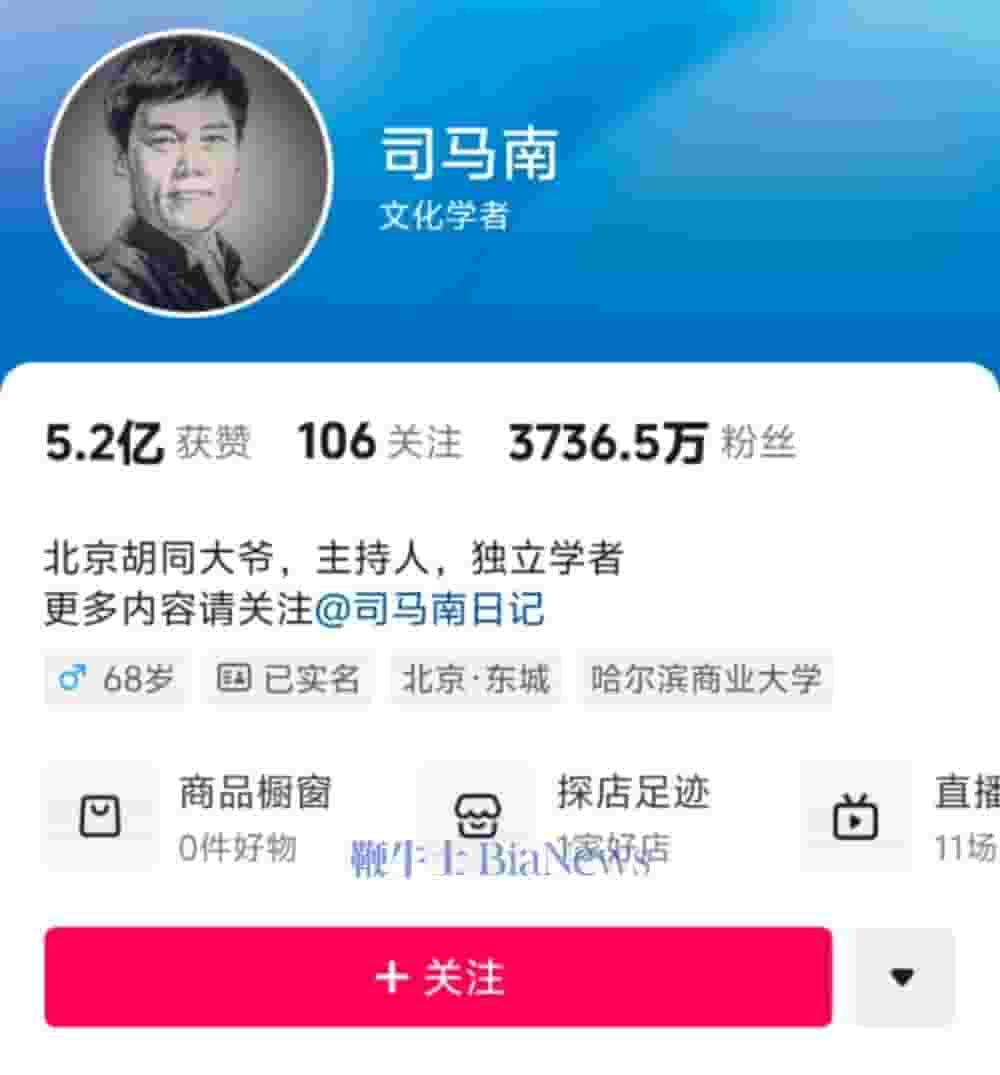Image resolution: width=1000 pixels, height=1075 pixels.
Task: View the 3736.5万 粉丝 followers list
Action: tap(652, 442)
